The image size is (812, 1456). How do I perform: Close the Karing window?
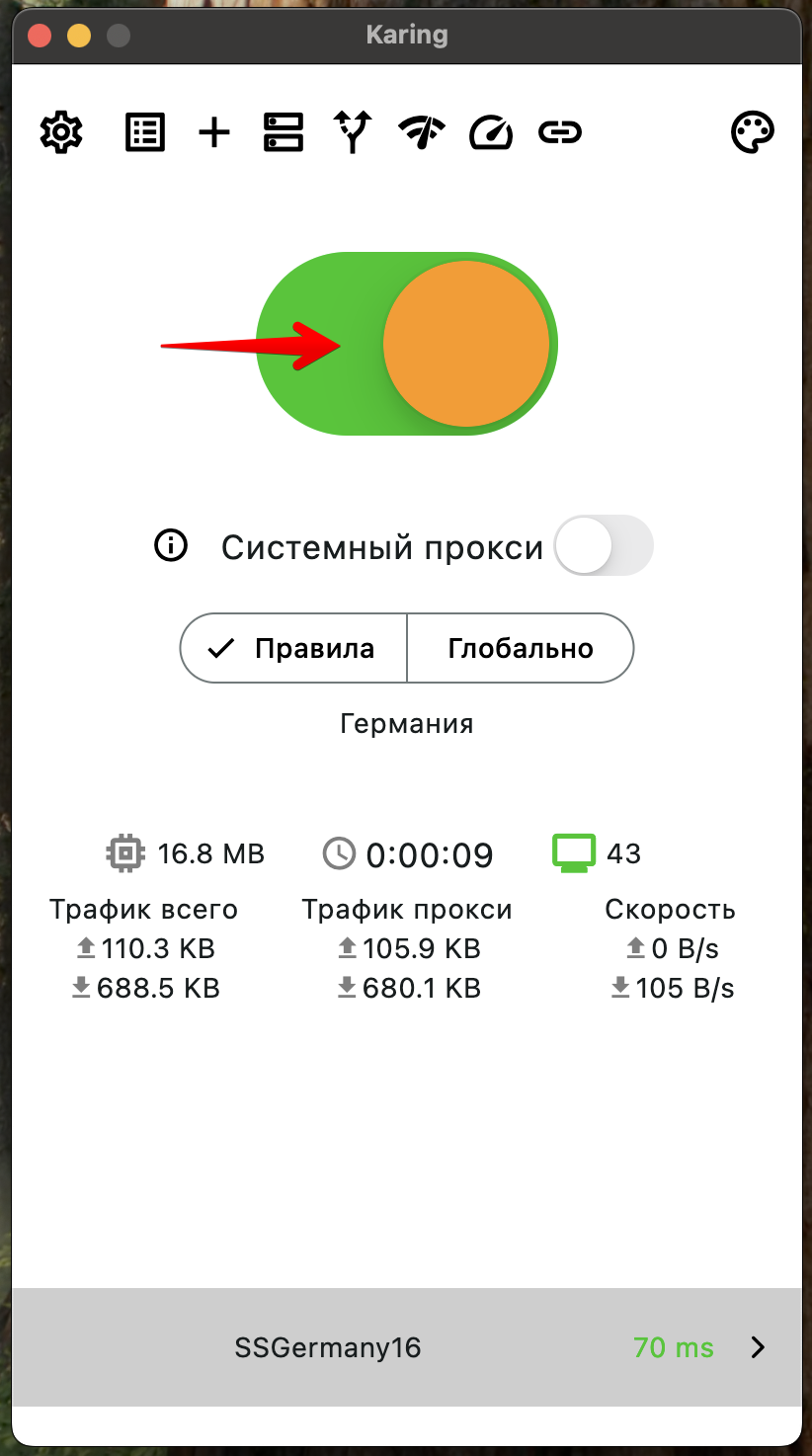coord(40,37)
